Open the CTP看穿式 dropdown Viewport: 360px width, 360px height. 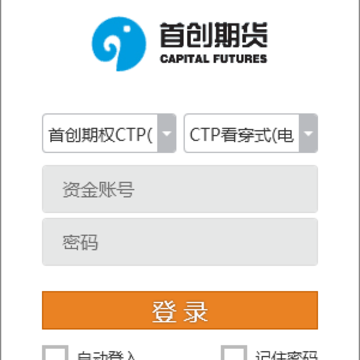point(251,133)
